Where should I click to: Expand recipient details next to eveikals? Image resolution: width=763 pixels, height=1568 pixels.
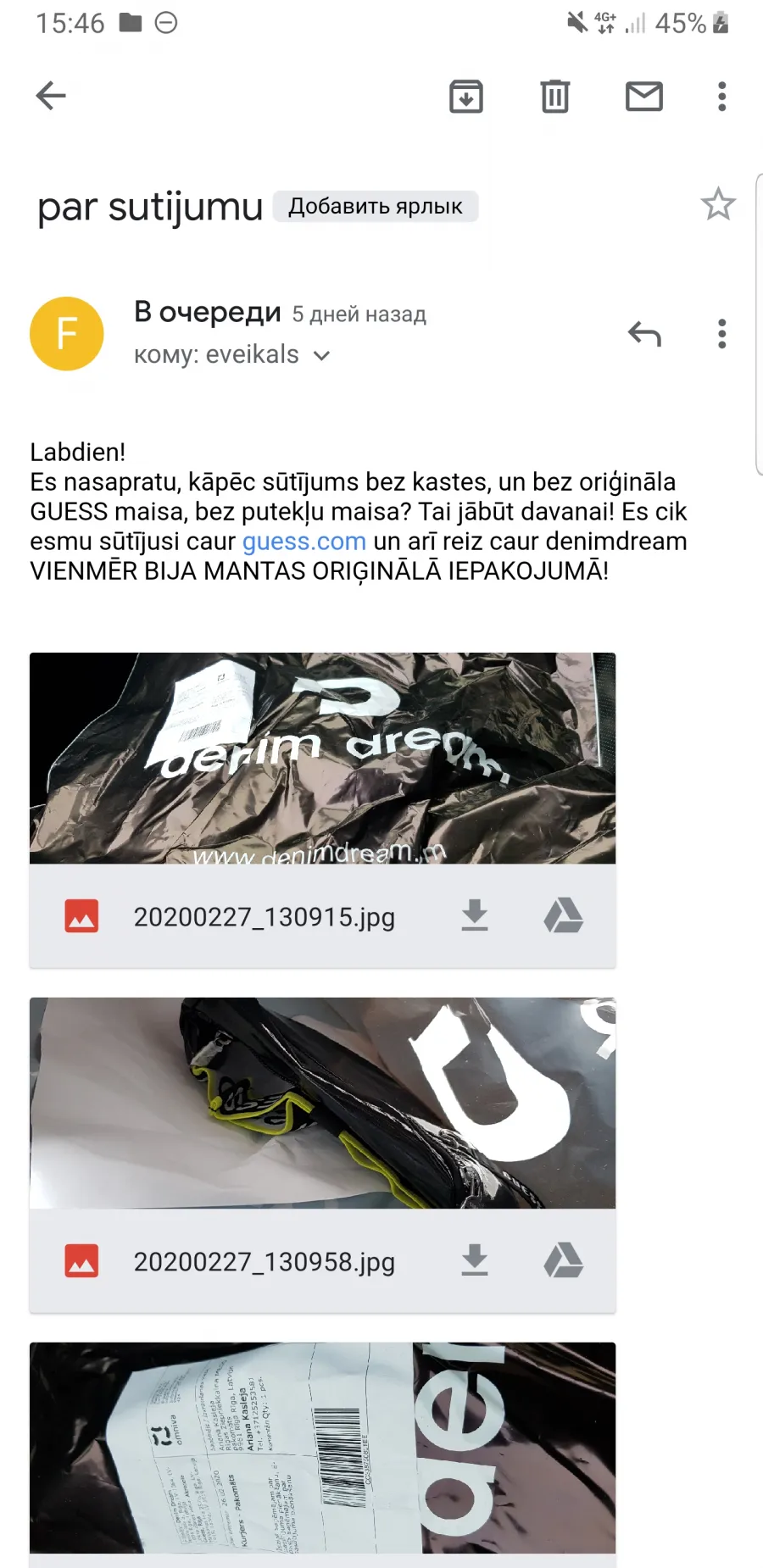coord(321,356)
